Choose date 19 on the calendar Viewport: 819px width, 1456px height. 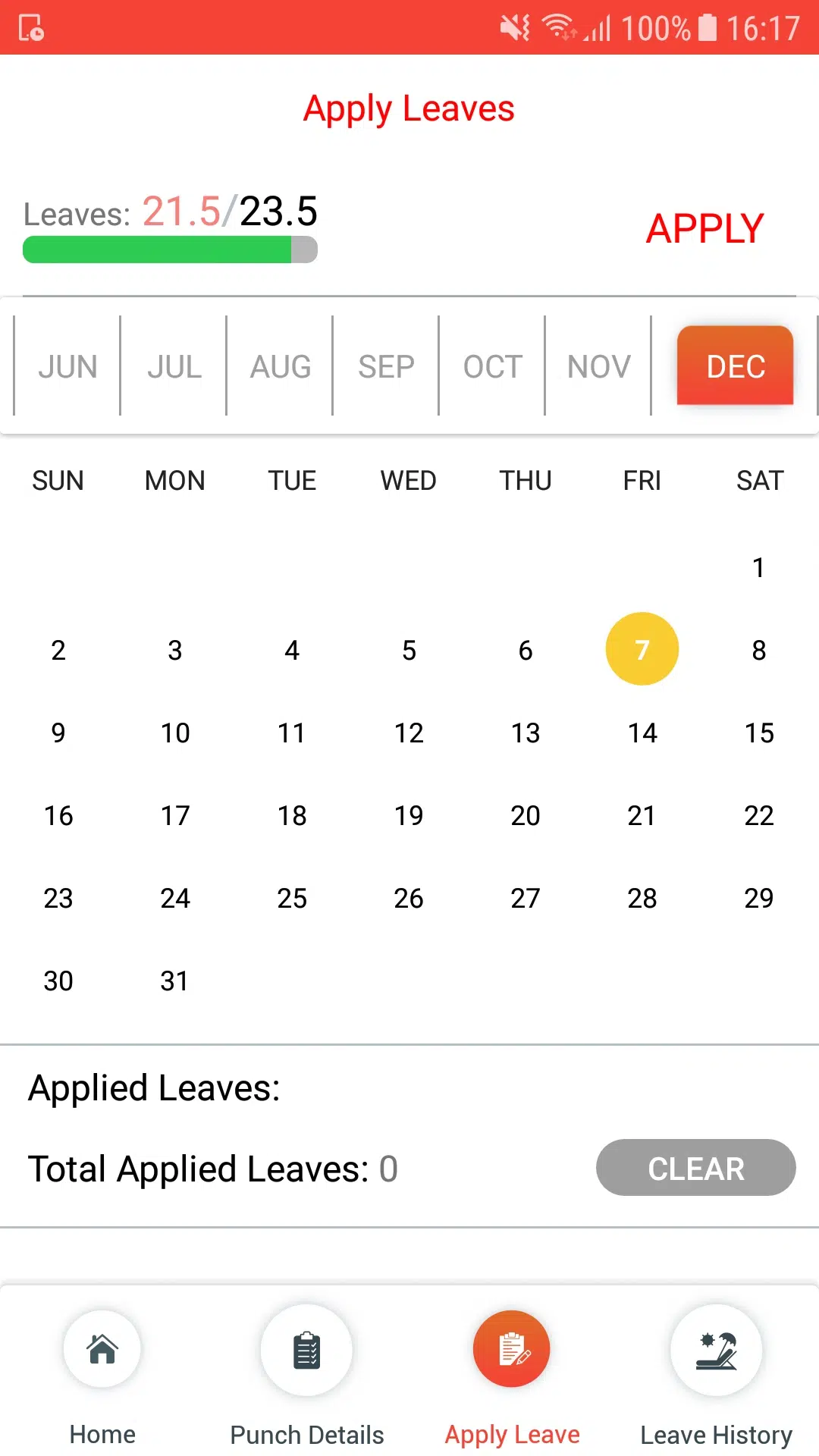click(409, 815)
